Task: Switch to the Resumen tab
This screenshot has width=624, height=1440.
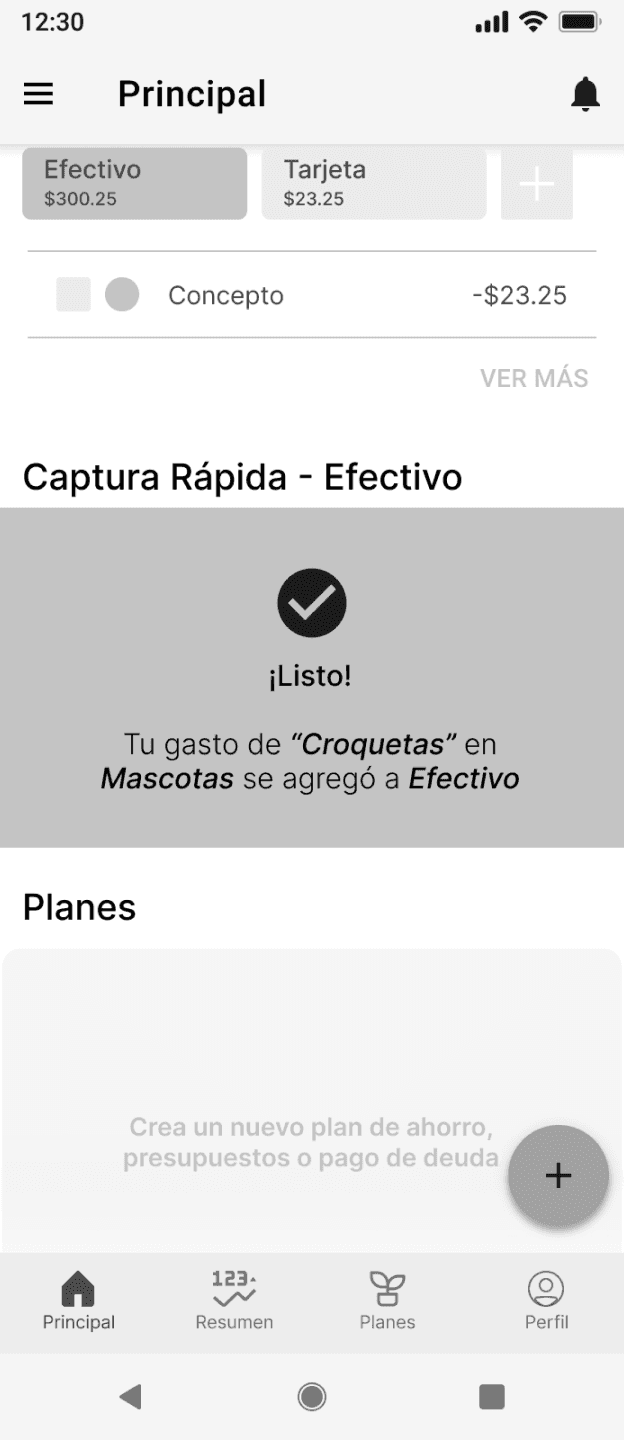Action: click(234, 1302)
